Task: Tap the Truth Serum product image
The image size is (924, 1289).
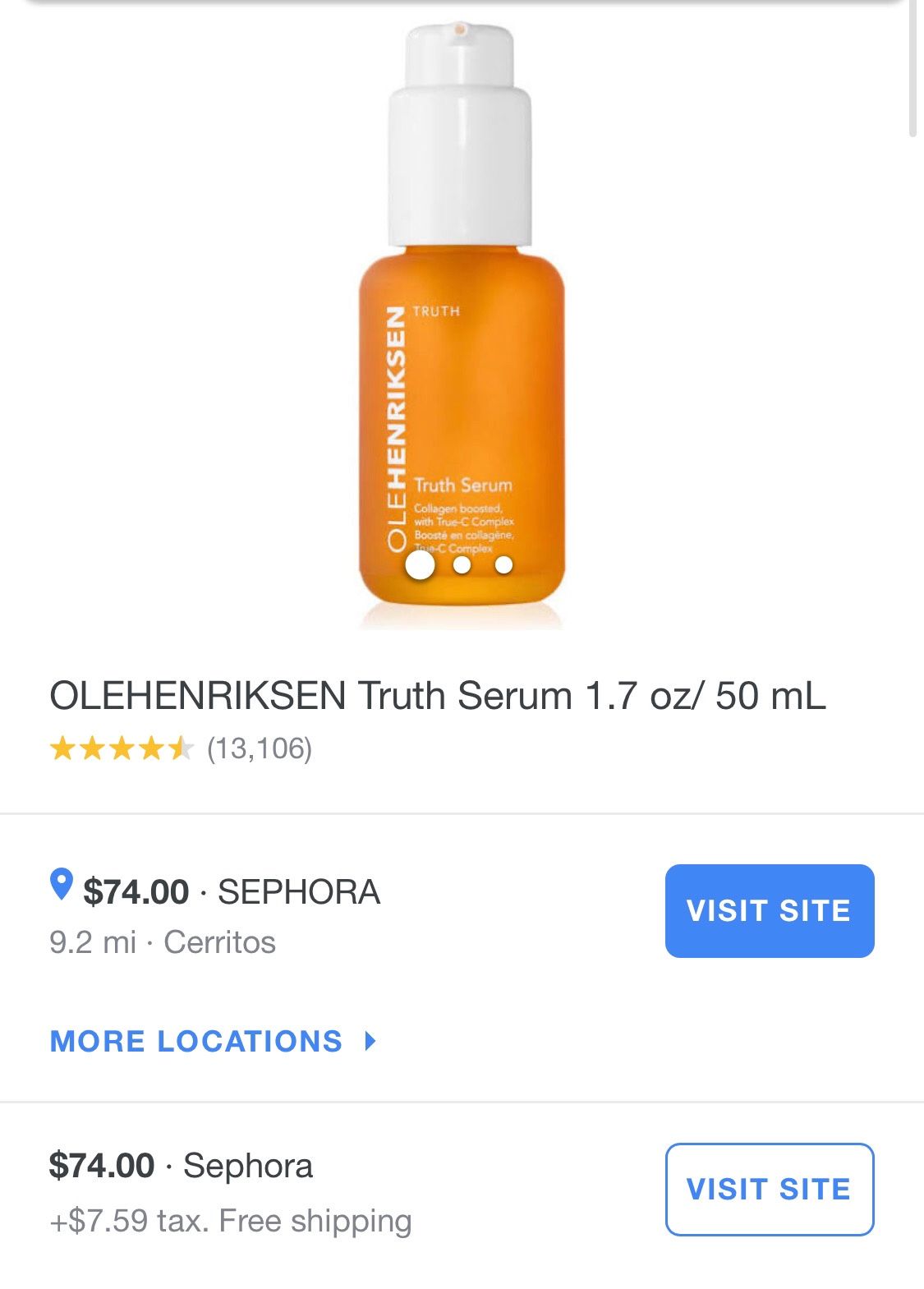Action: click(461, 329)
